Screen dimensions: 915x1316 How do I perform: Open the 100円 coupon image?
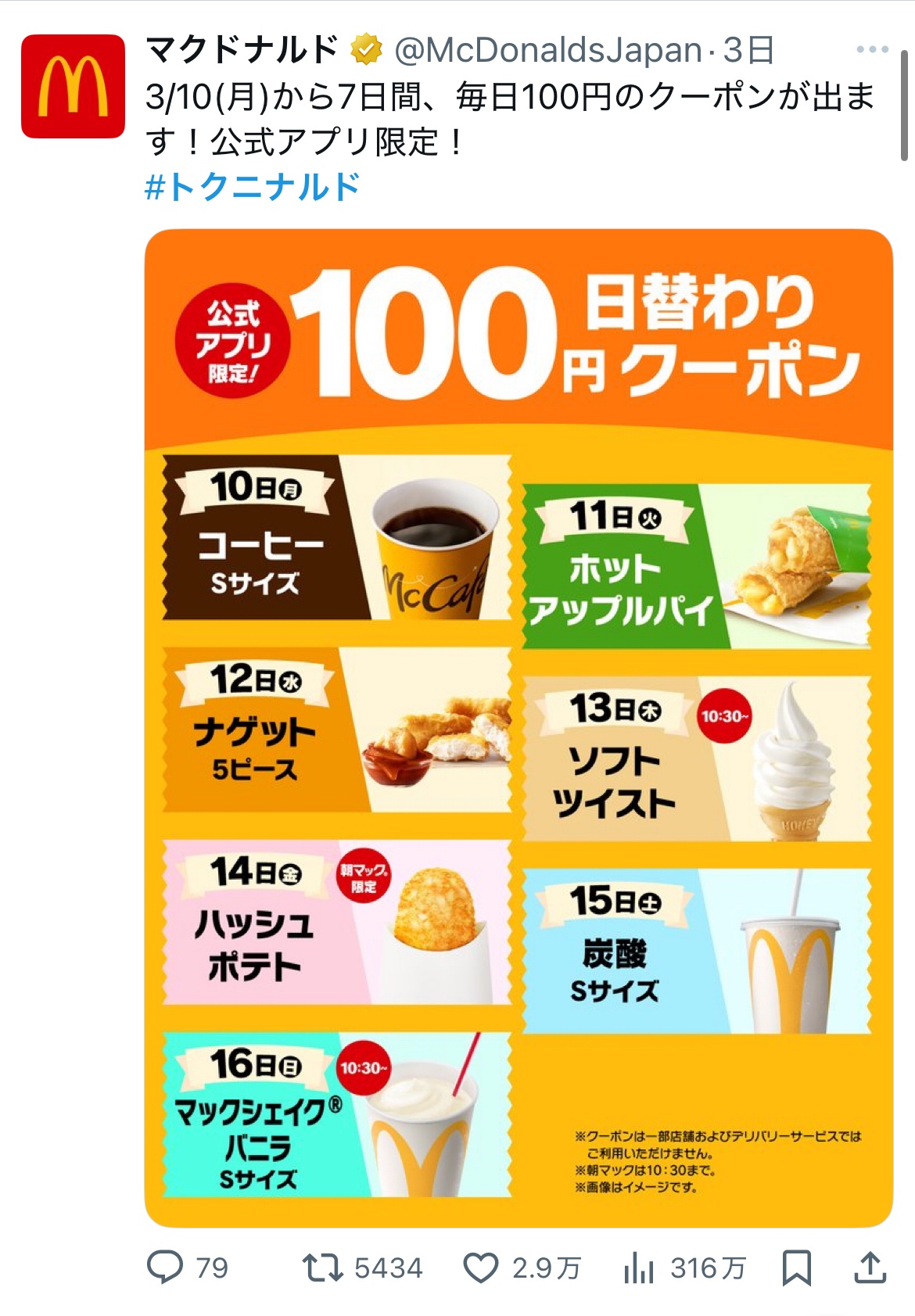coord(518,727)
